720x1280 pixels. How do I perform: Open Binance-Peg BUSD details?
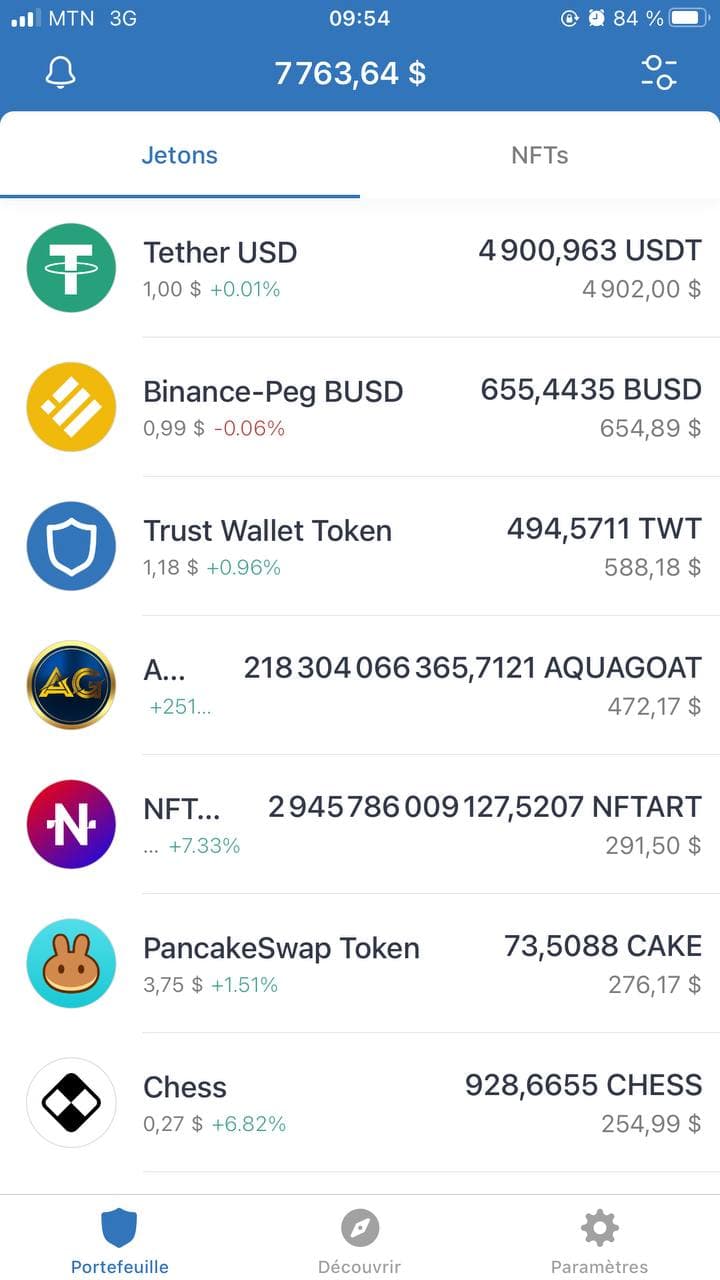(x=360, y=407)
